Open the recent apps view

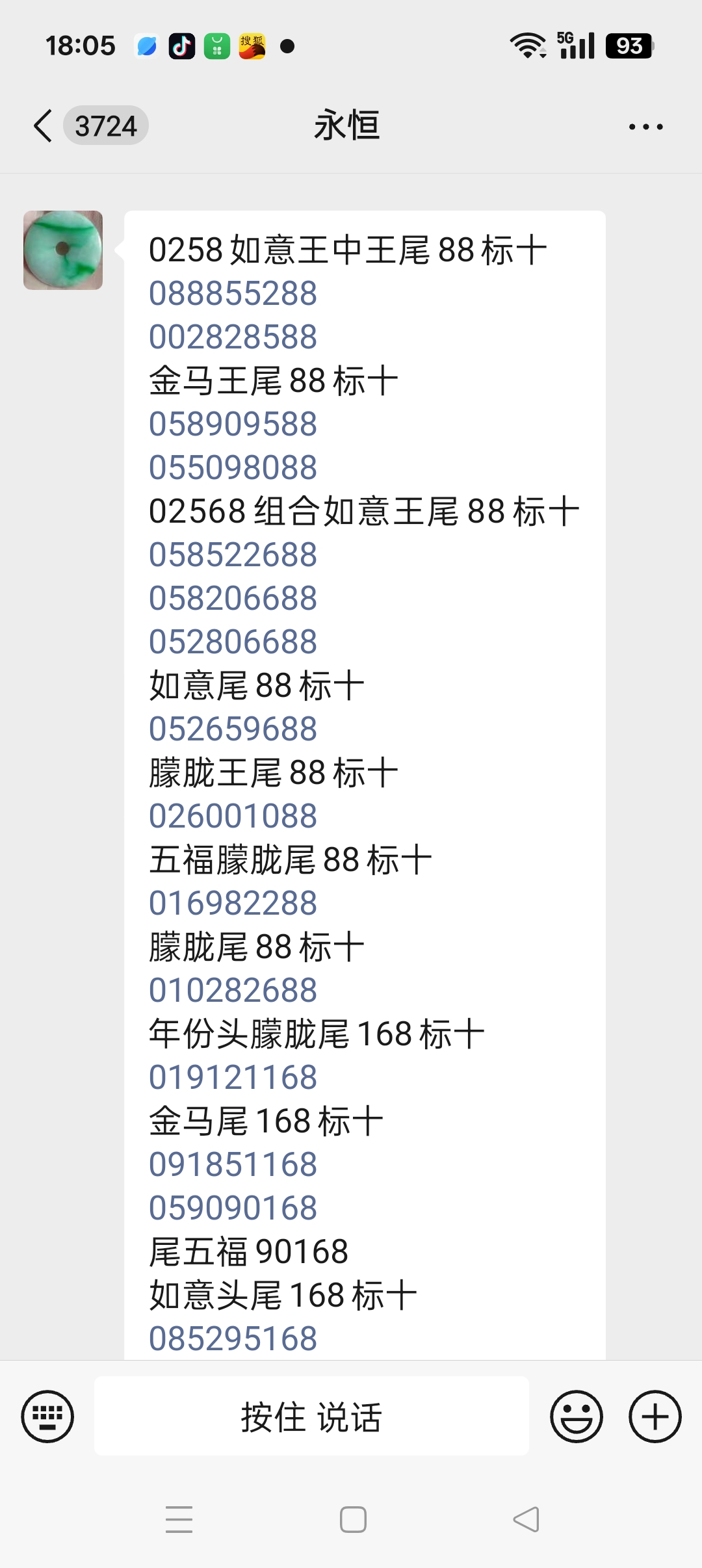(179, 1519)
